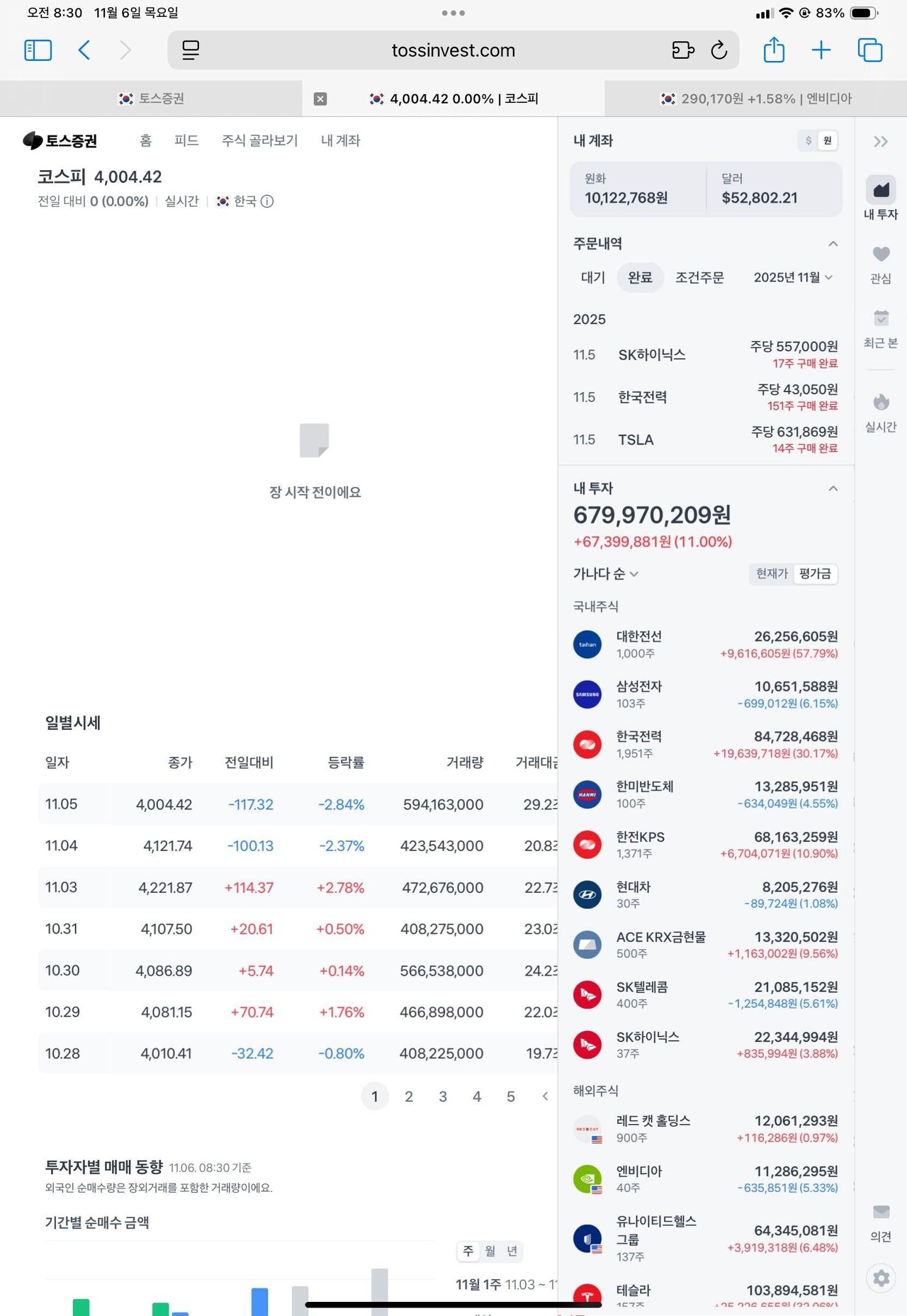Switch account currency display to dollars
This screenshot has height=1316, width=907.
[808, 140]
